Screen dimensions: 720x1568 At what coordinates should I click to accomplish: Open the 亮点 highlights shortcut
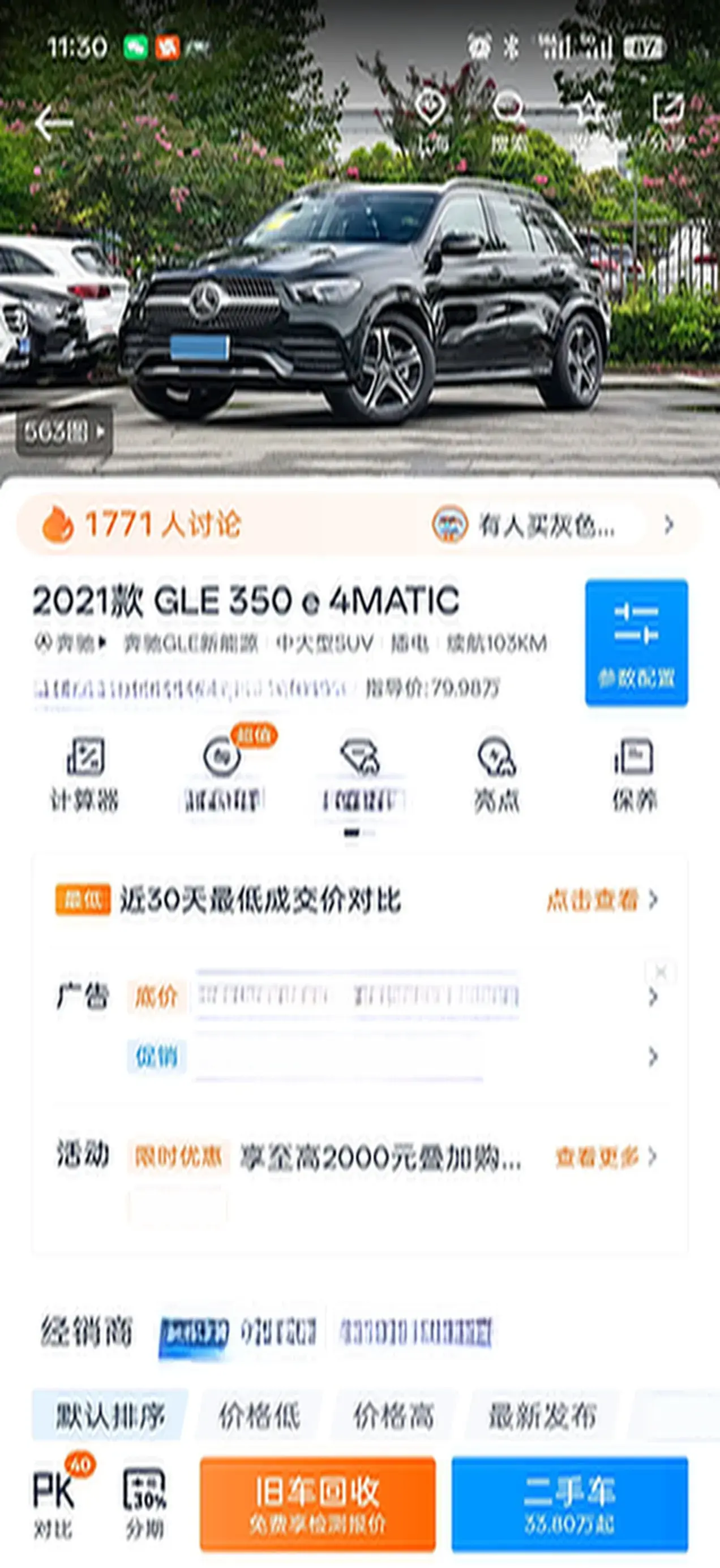[496, 774]
